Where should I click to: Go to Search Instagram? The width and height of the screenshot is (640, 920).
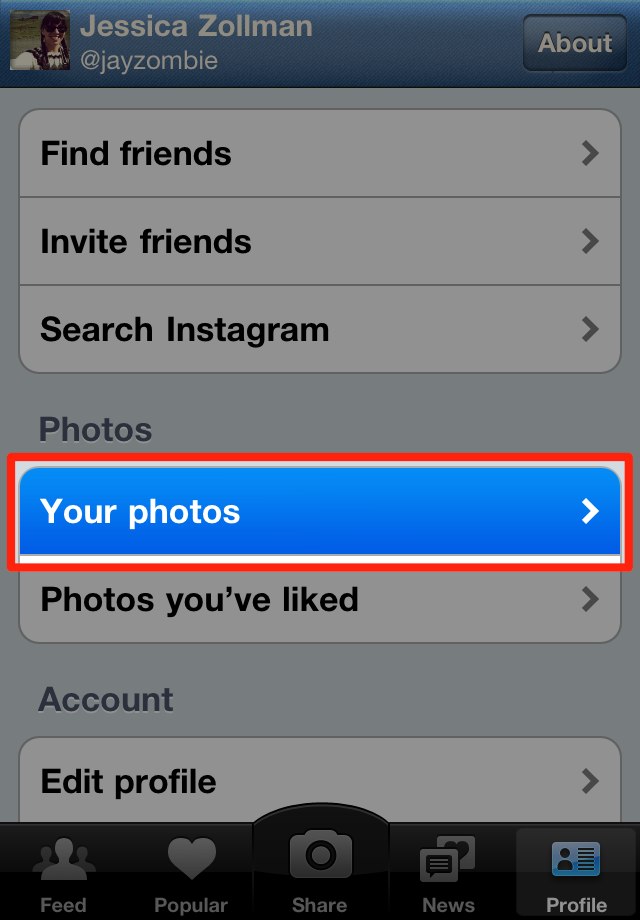(x=320, y=330)
